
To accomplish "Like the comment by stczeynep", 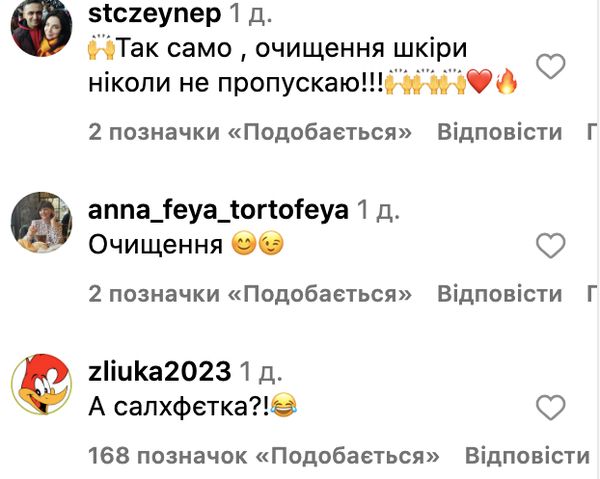I will point(551,67).
